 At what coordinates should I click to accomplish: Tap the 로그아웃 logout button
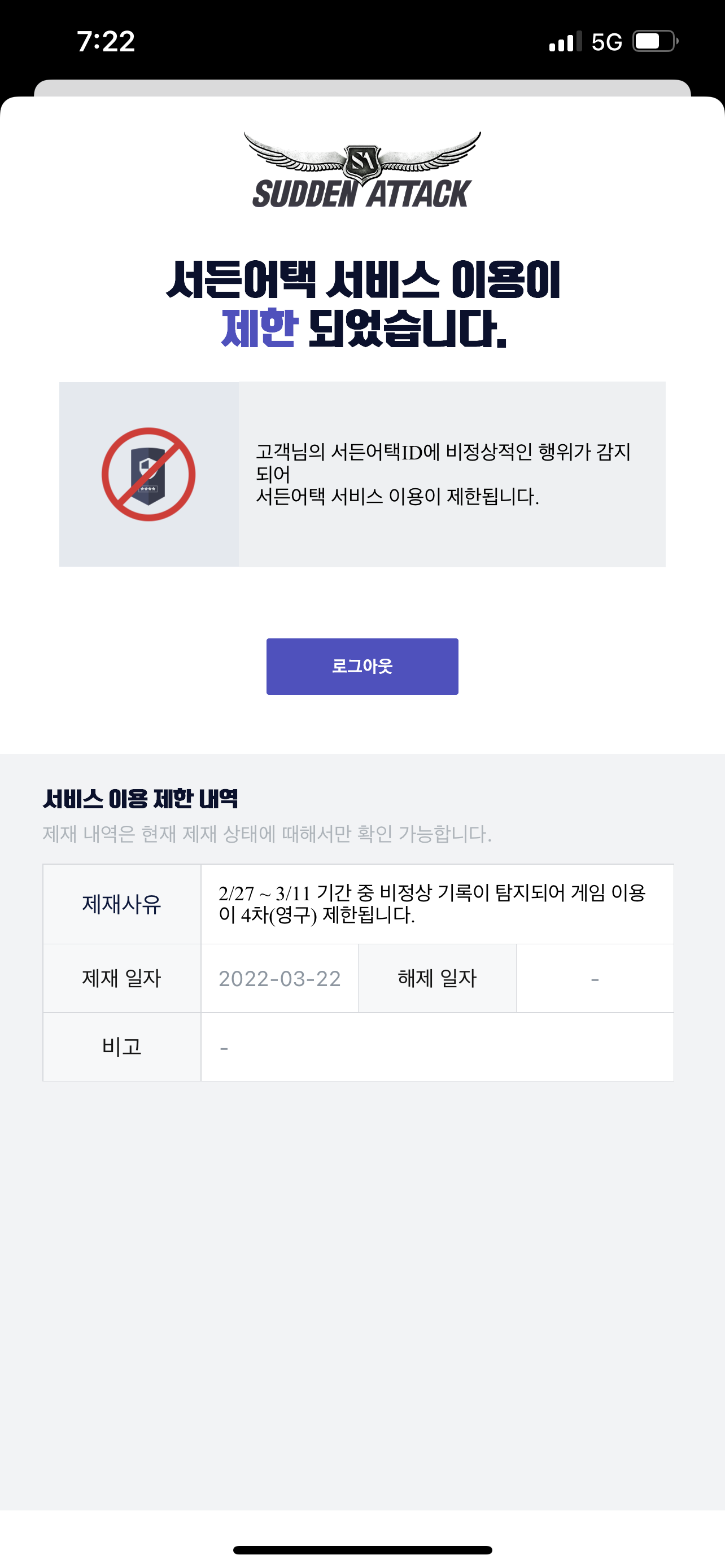point(362,666)
